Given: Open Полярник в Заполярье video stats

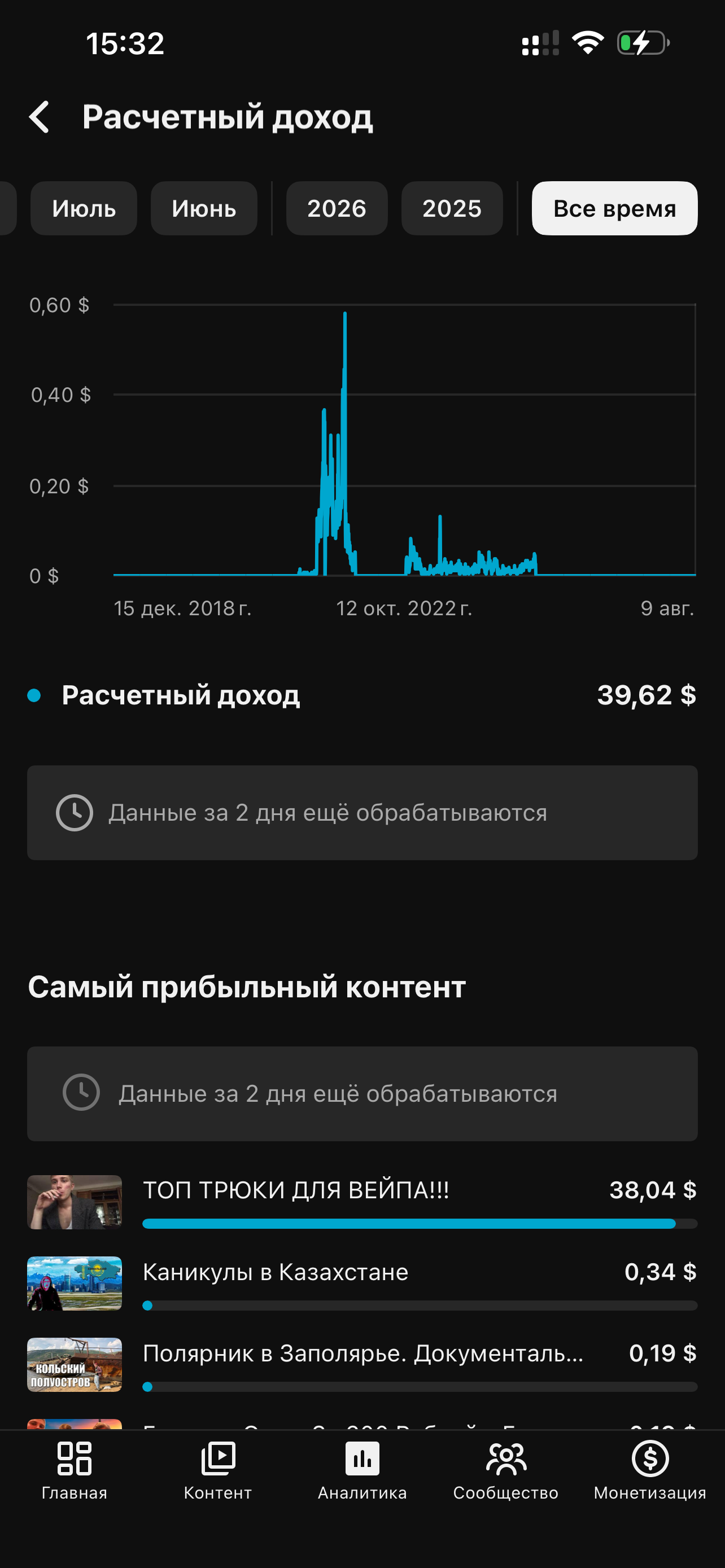Looking at the screenshot, I should tap(362, 1365).
